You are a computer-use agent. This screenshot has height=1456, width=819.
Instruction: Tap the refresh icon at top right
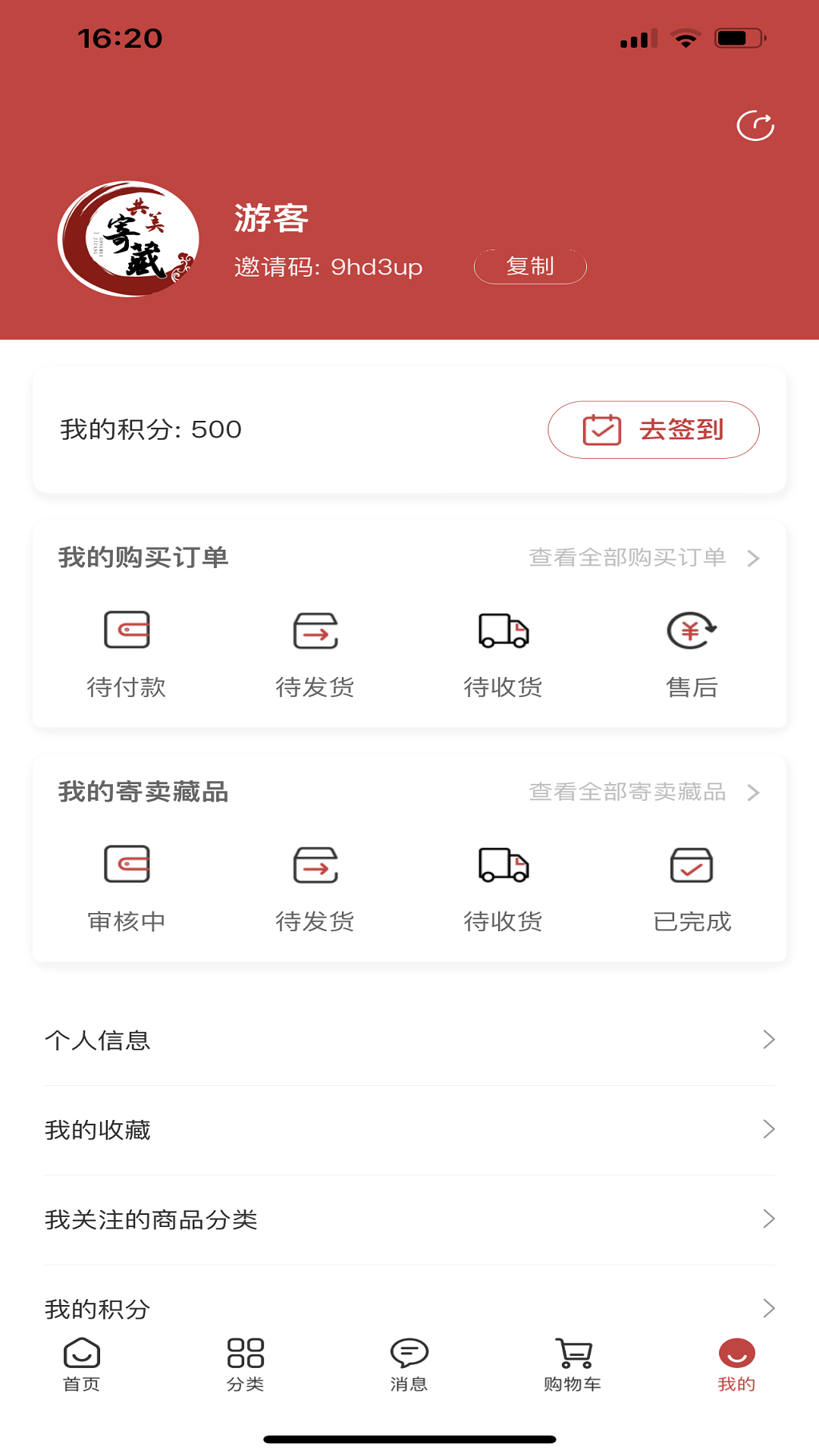[x=755, y=126]
